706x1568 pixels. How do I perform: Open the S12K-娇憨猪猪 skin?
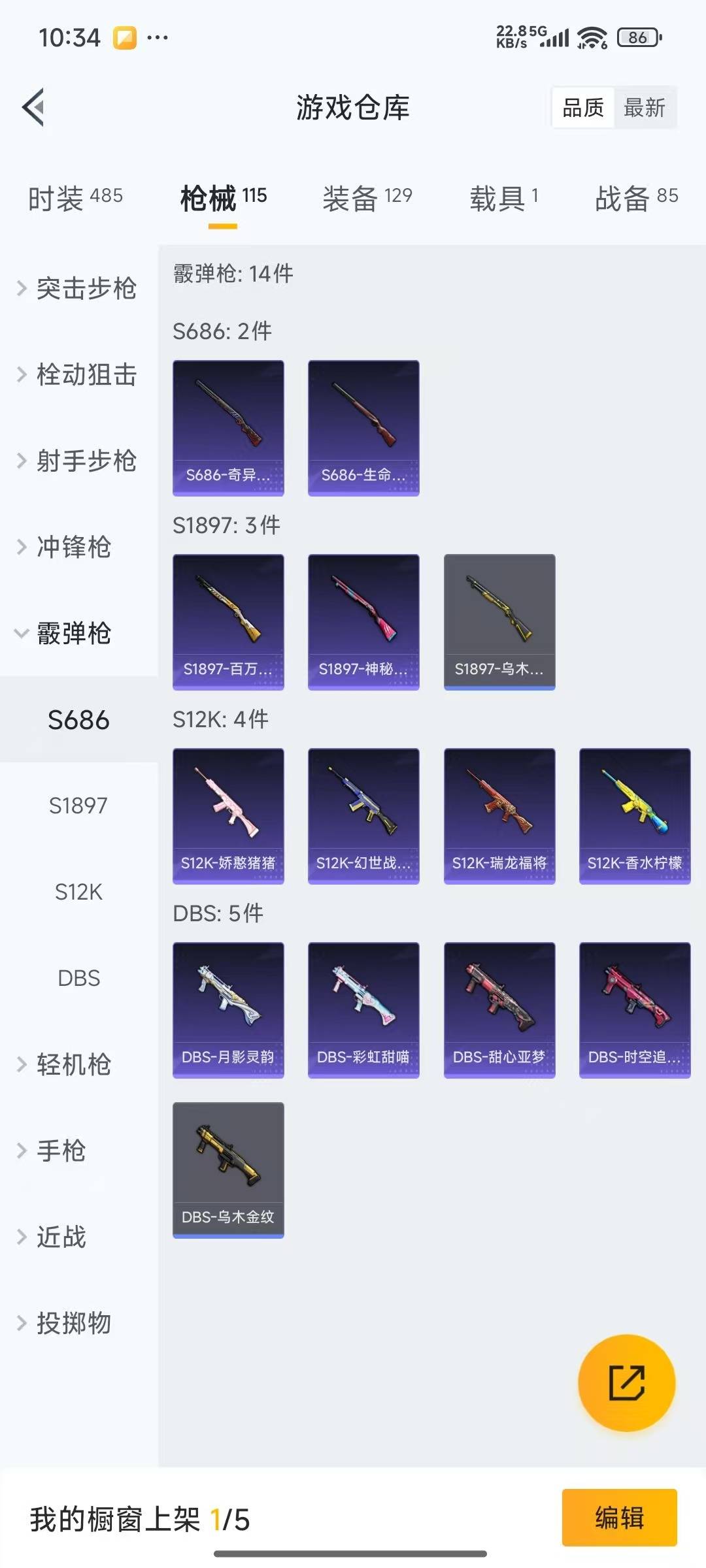click(228, 816)
